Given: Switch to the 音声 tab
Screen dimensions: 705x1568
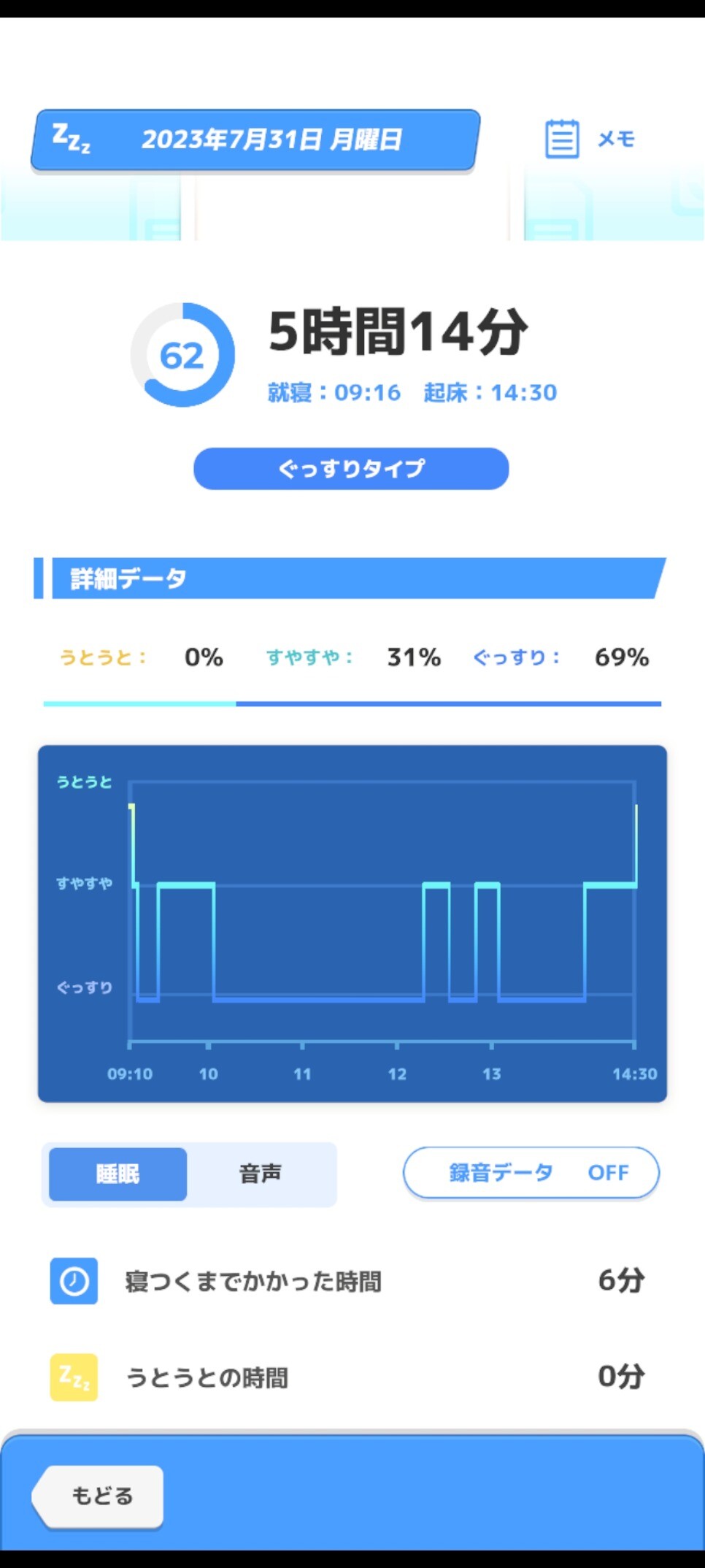Looking at the screenshot, I should pyautogui.click(x=261, y=1174).
